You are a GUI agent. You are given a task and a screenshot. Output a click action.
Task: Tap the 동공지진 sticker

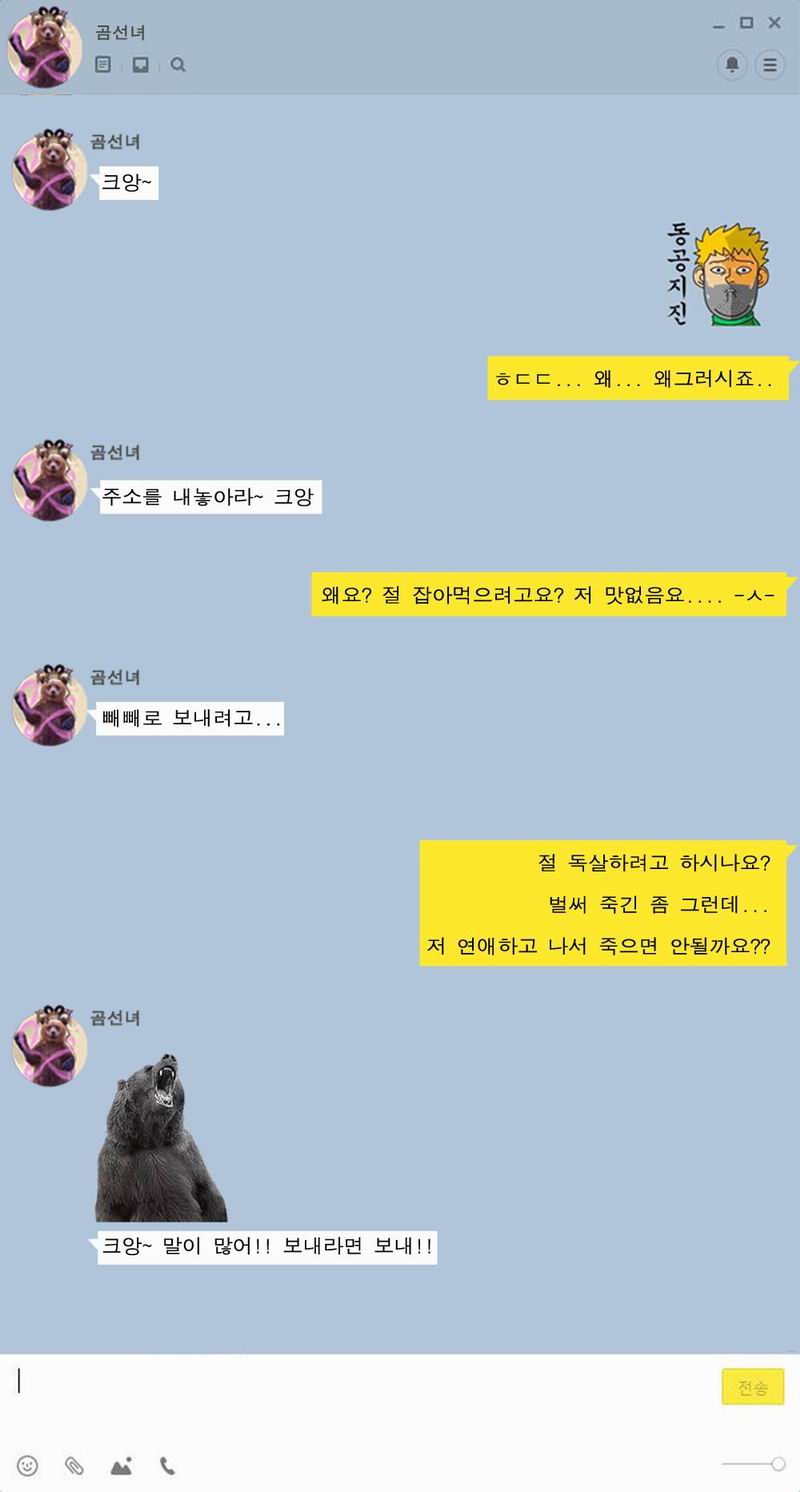716,274
